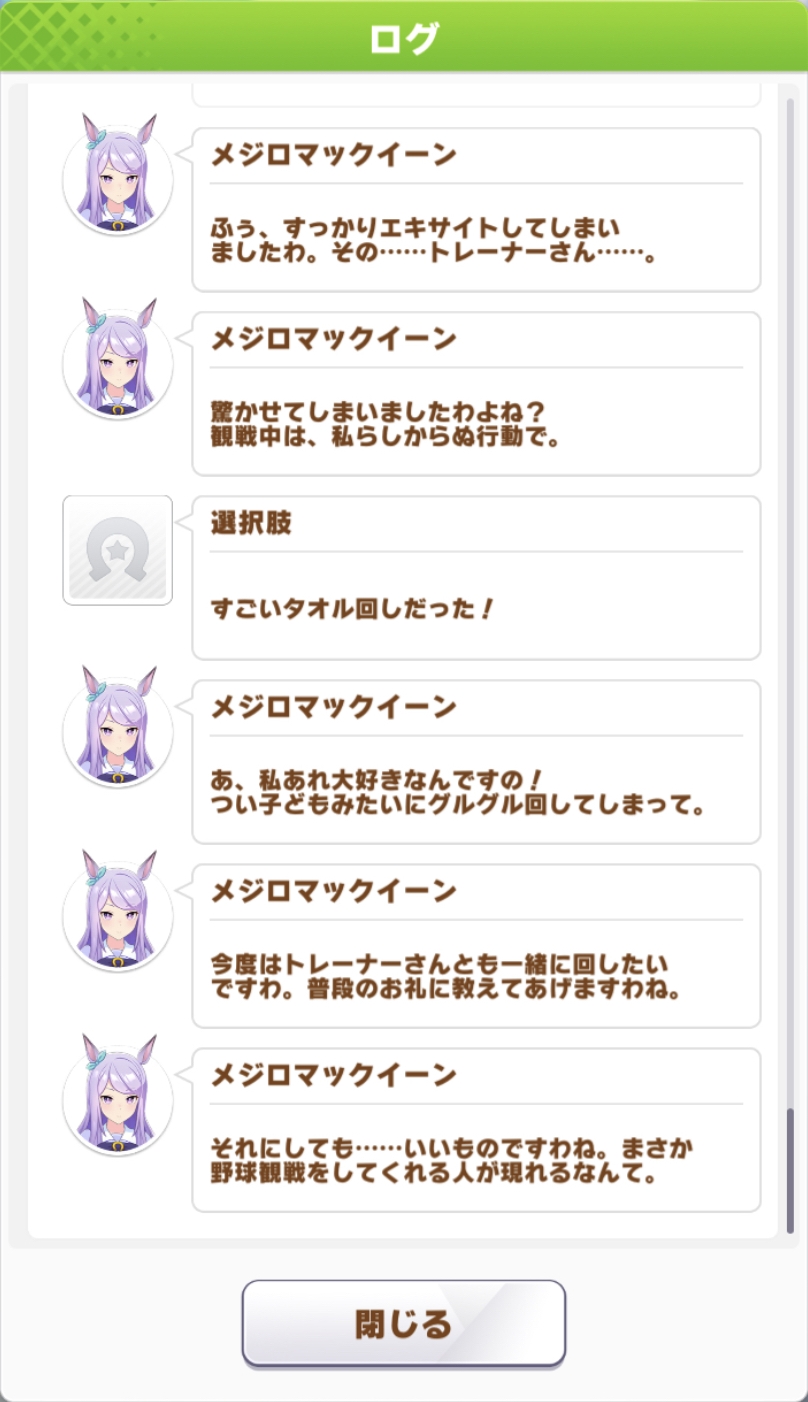Screen dimensions: 808x1402
Task: Tap the 閉じる button to close the log
Action: point(404,1324)
